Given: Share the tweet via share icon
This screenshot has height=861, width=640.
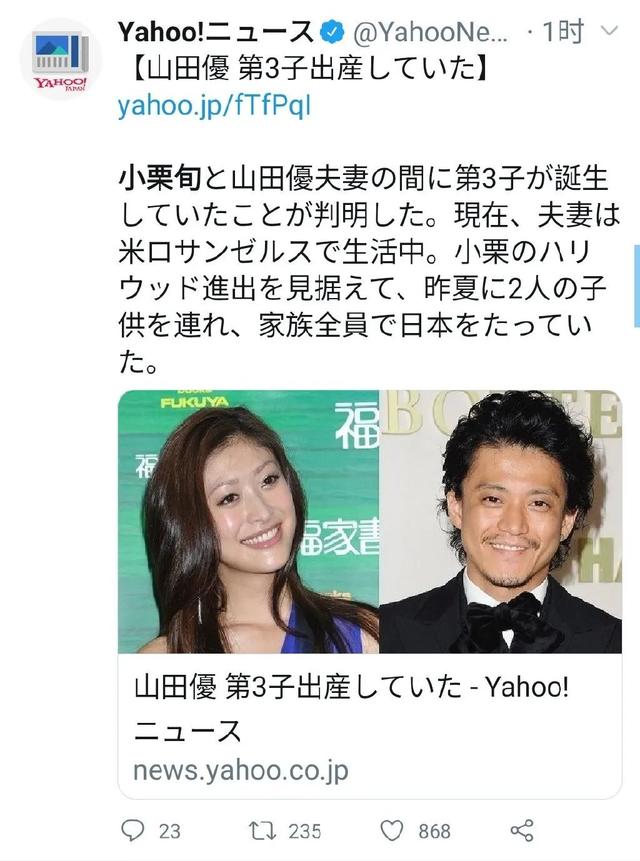Looking at the screenshot, I should point(521,830).
